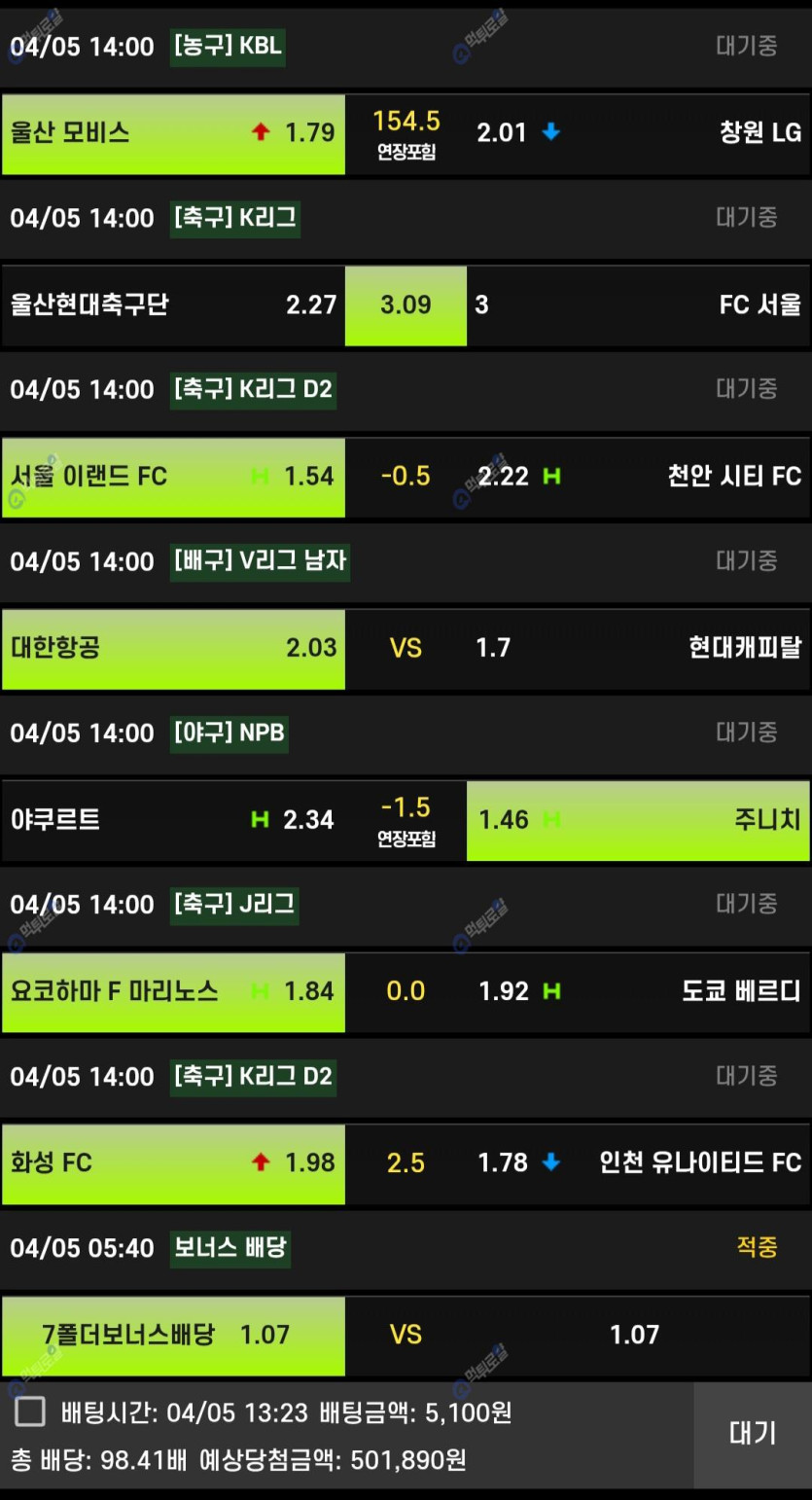
Task: Select 대한항공 odds 2.03
Action: (173, 649)
